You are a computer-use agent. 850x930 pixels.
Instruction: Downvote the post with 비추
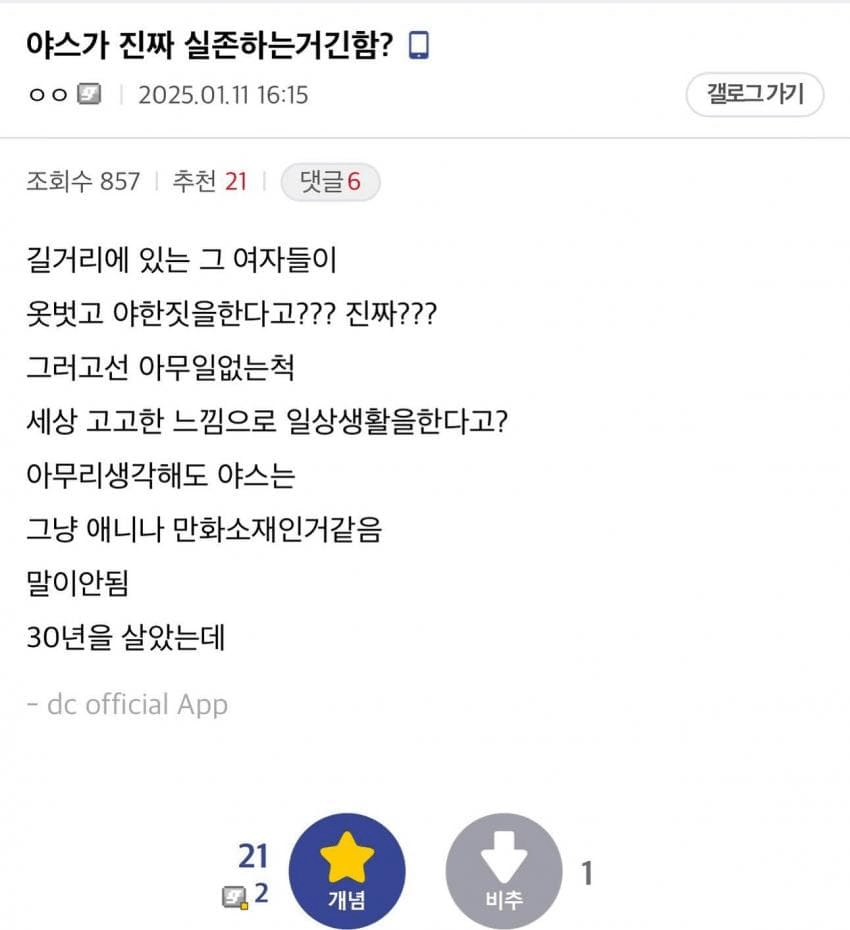point(504,871)
